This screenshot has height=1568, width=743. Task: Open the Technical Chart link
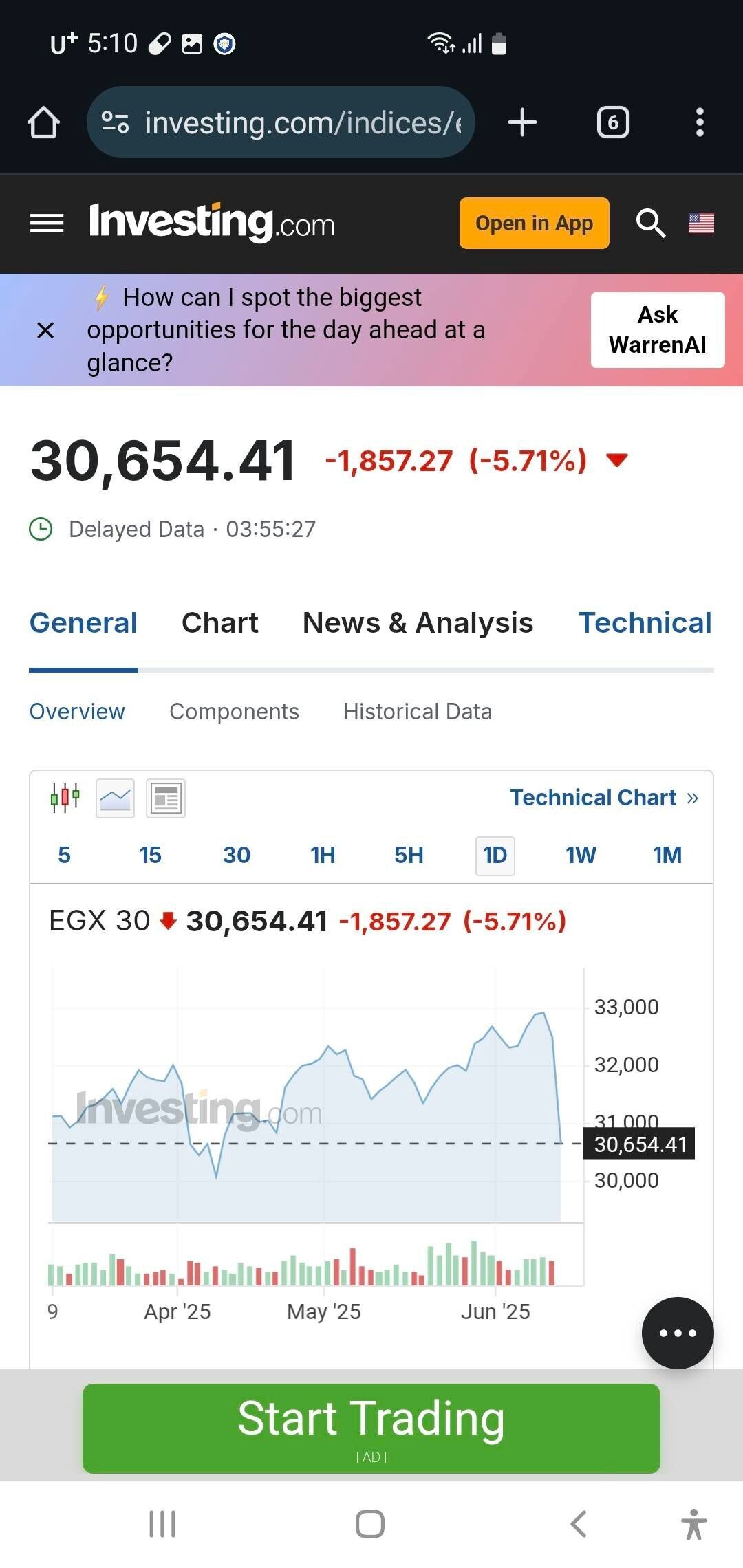[603, 798]
